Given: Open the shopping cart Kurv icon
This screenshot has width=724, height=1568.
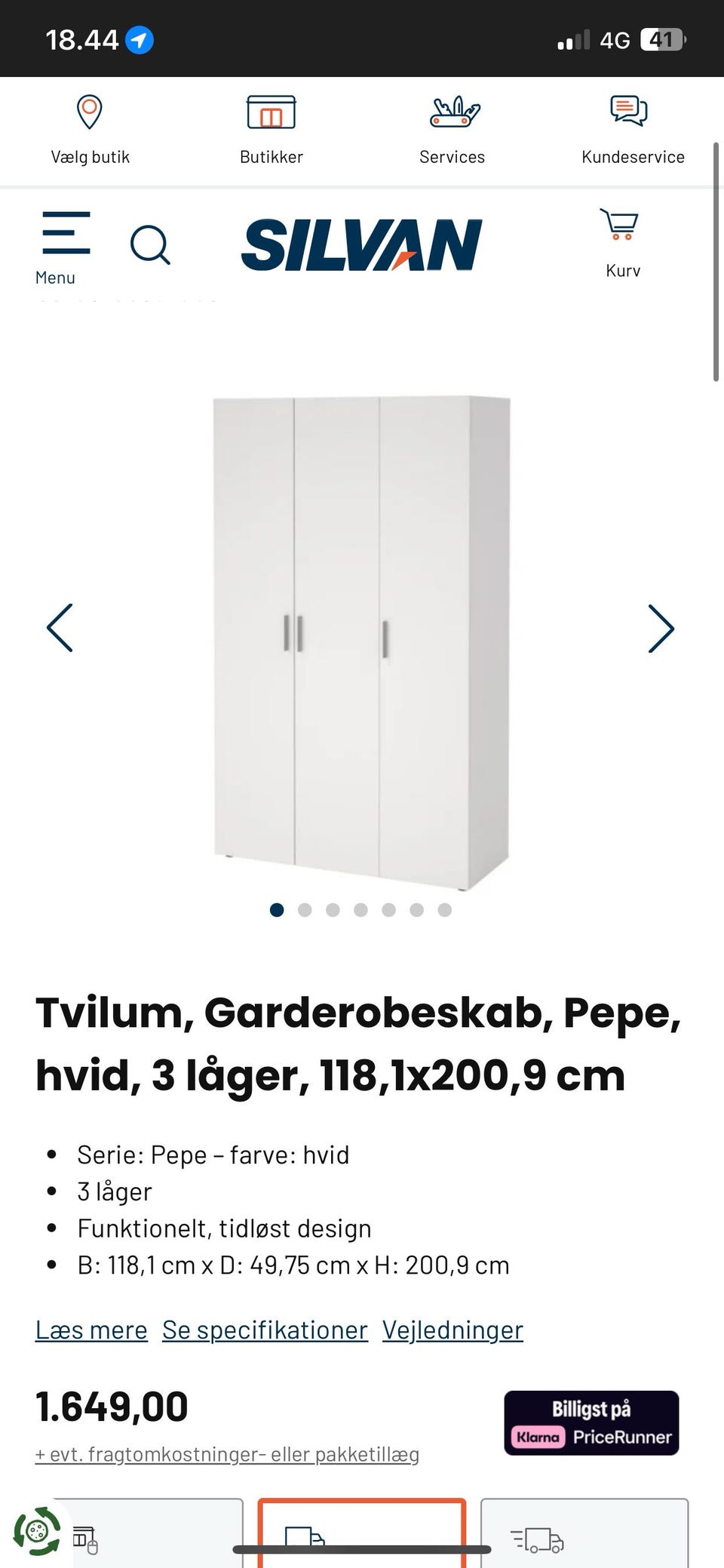Looking at the screenshot, I should 618,226.
